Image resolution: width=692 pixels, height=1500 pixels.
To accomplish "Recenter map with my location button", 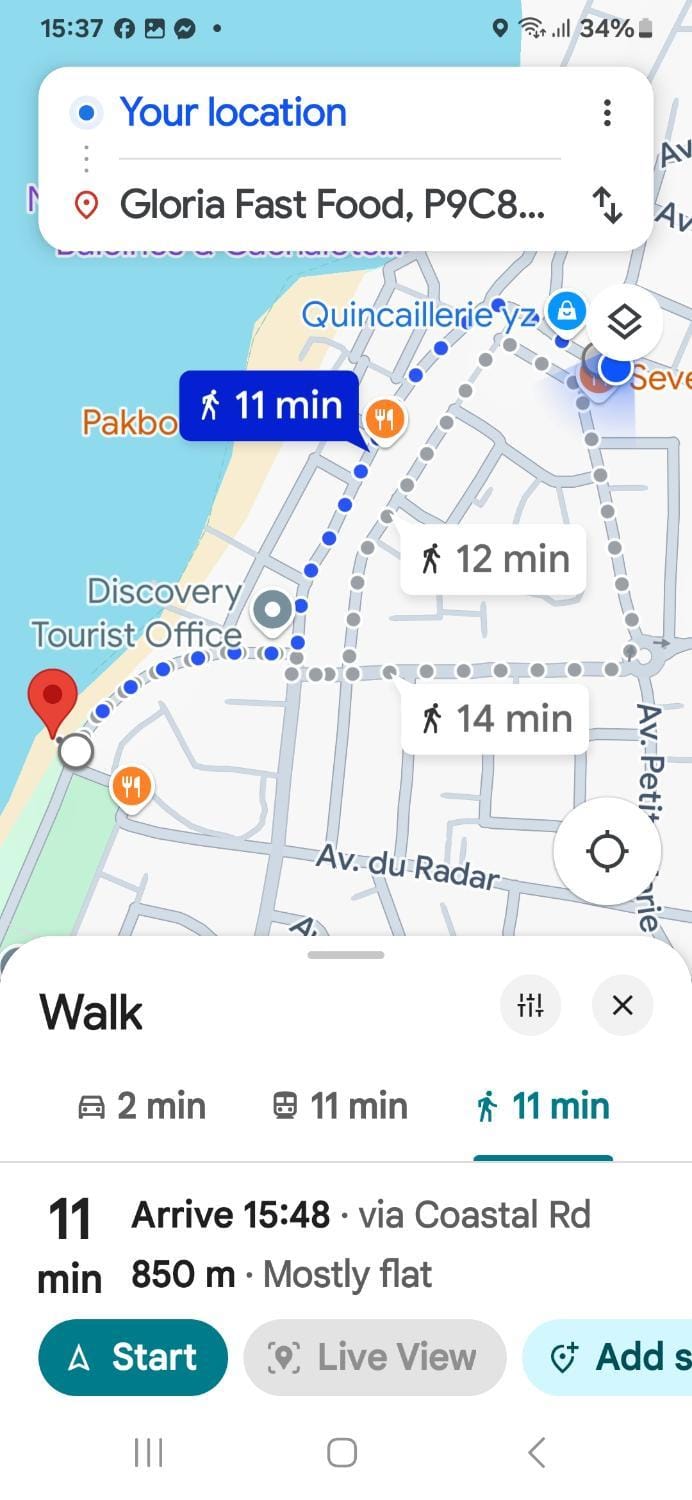I will tap(607, 853).
